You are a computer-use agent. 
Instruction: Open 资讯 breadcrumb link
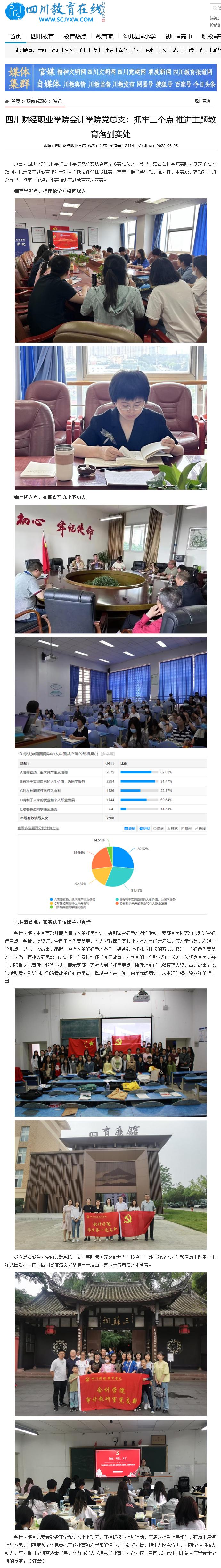[57, 101]
